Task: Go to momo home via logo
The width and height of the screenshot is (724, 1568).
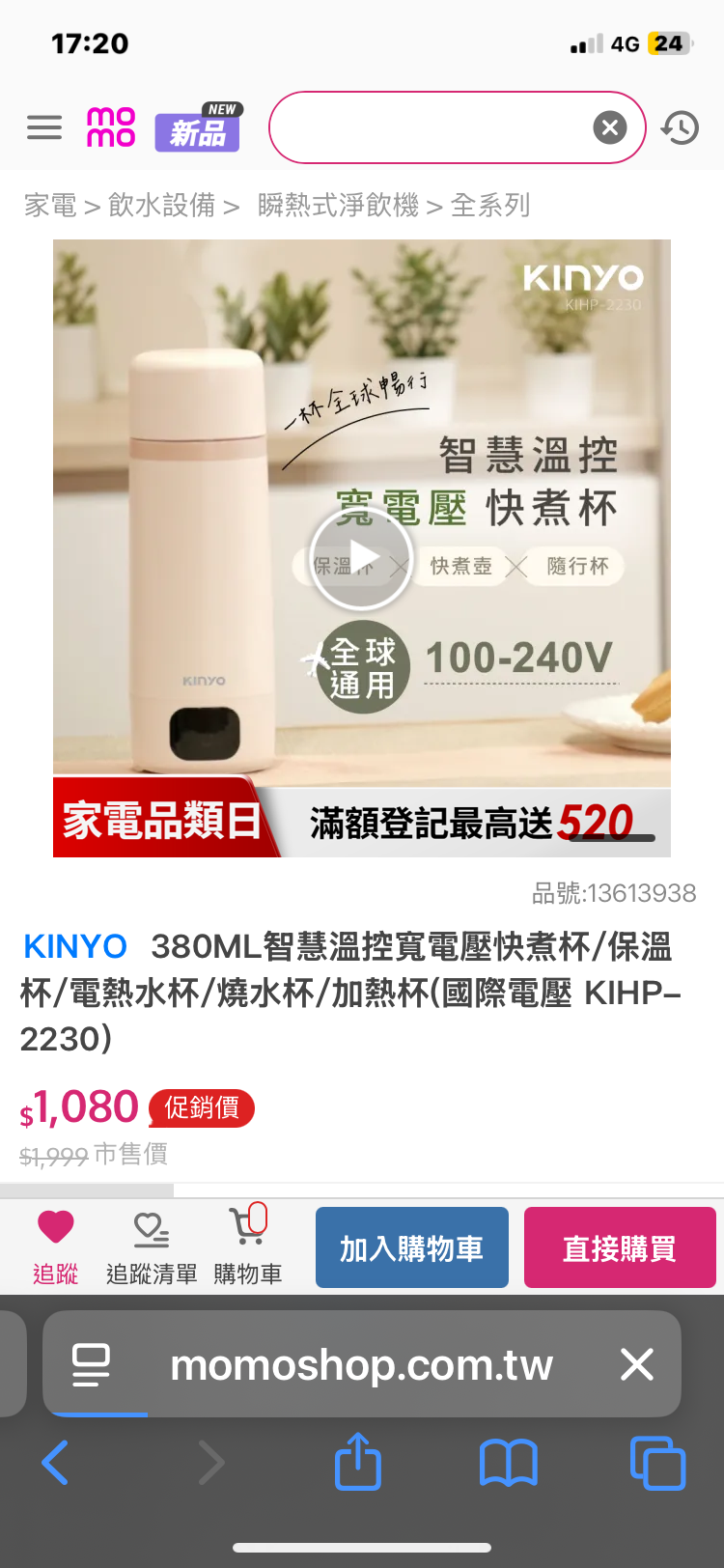Action: (111, 127)
